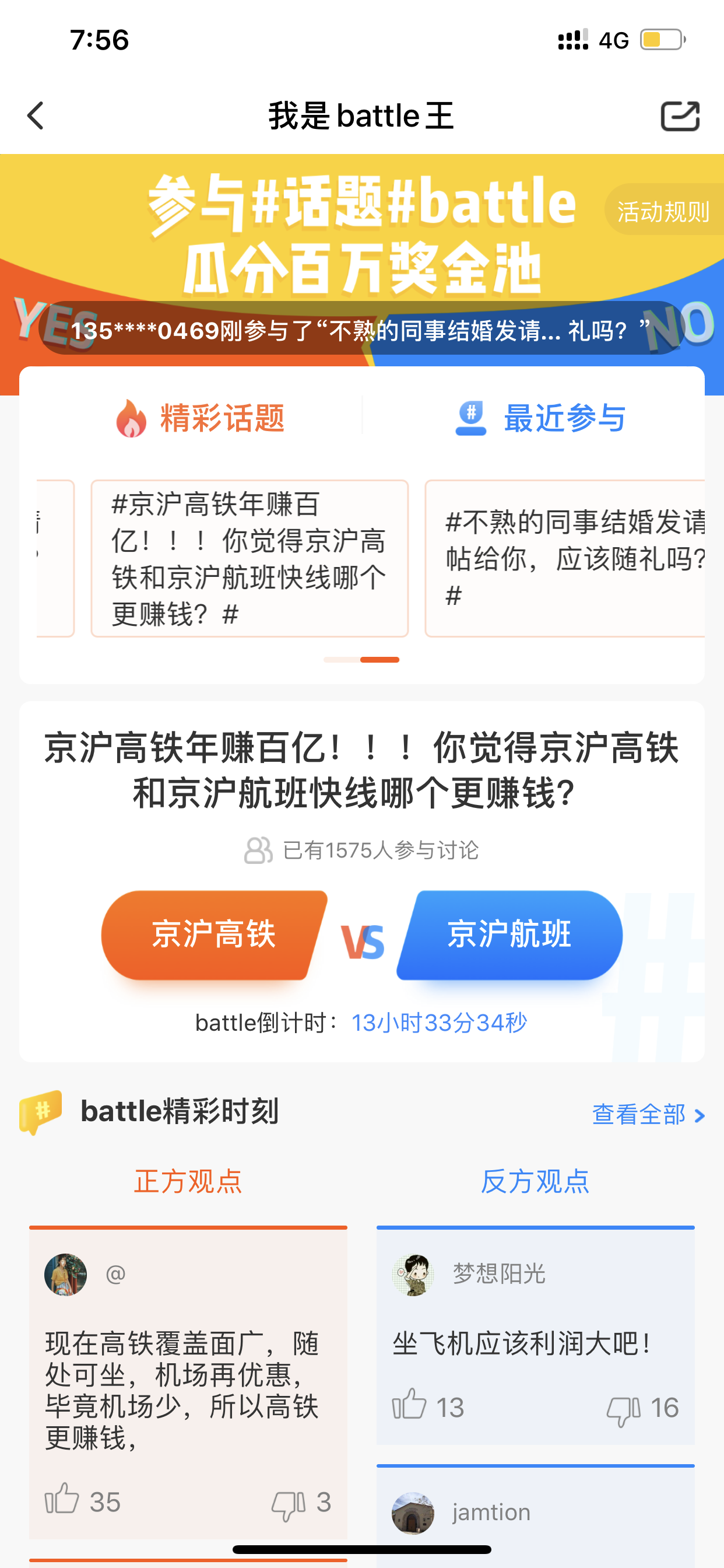Tap 查看全部 to view all moments
The image size is (724, 1568).
pyautogui.click(x=648, y=1115)
